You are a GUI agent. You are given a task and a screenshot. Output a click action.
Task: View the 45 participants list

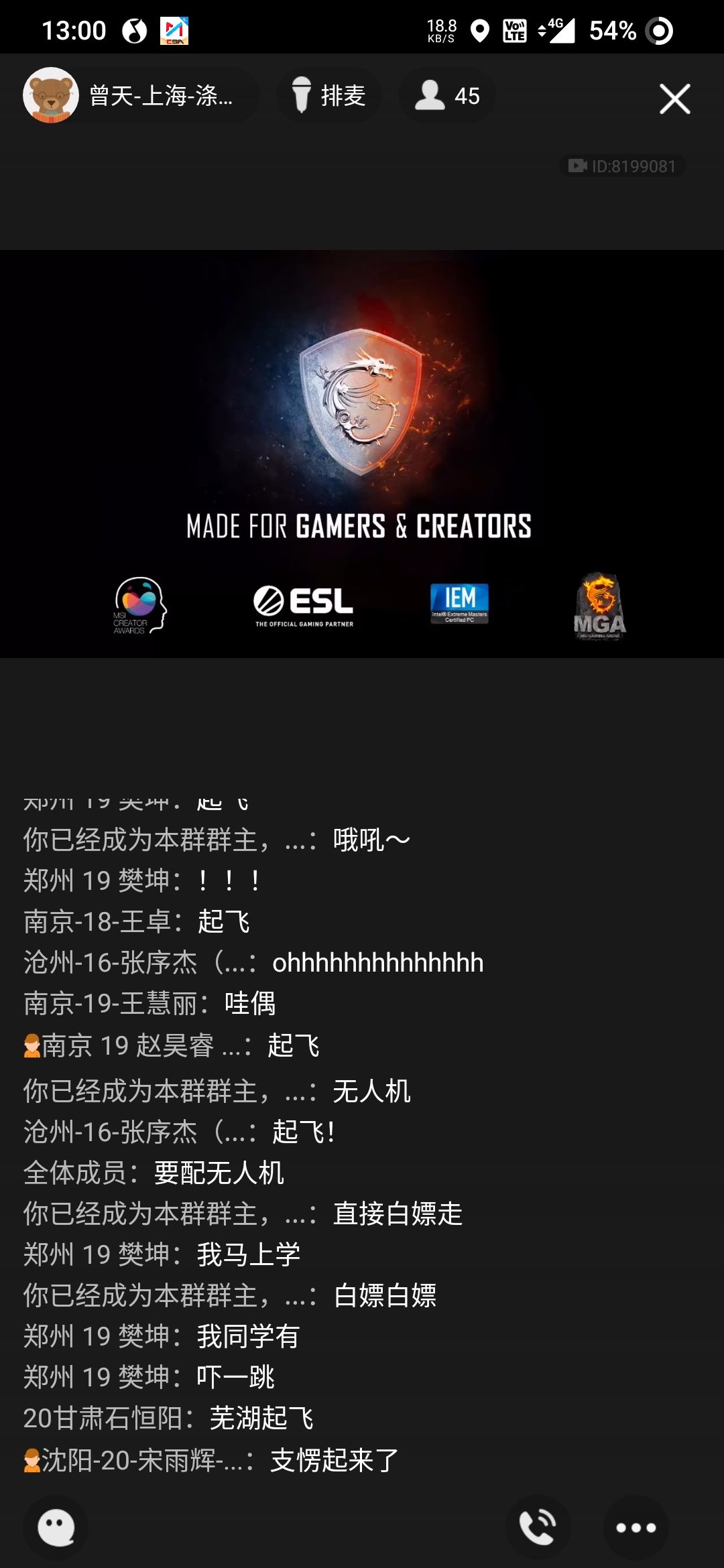click(x=447, y=95)
